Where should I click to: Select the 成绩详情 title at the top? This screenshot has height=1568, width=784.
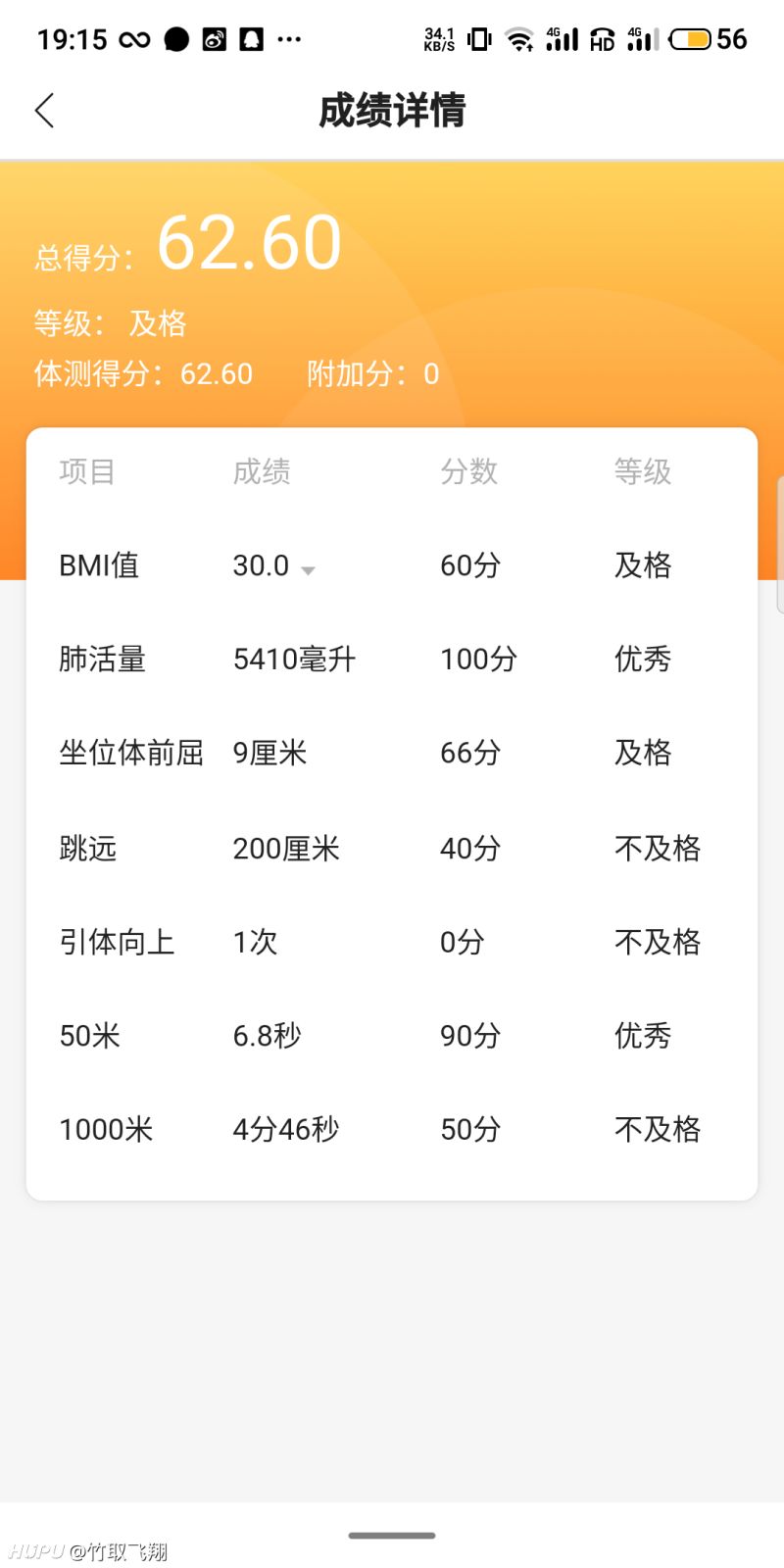(392, 111)
